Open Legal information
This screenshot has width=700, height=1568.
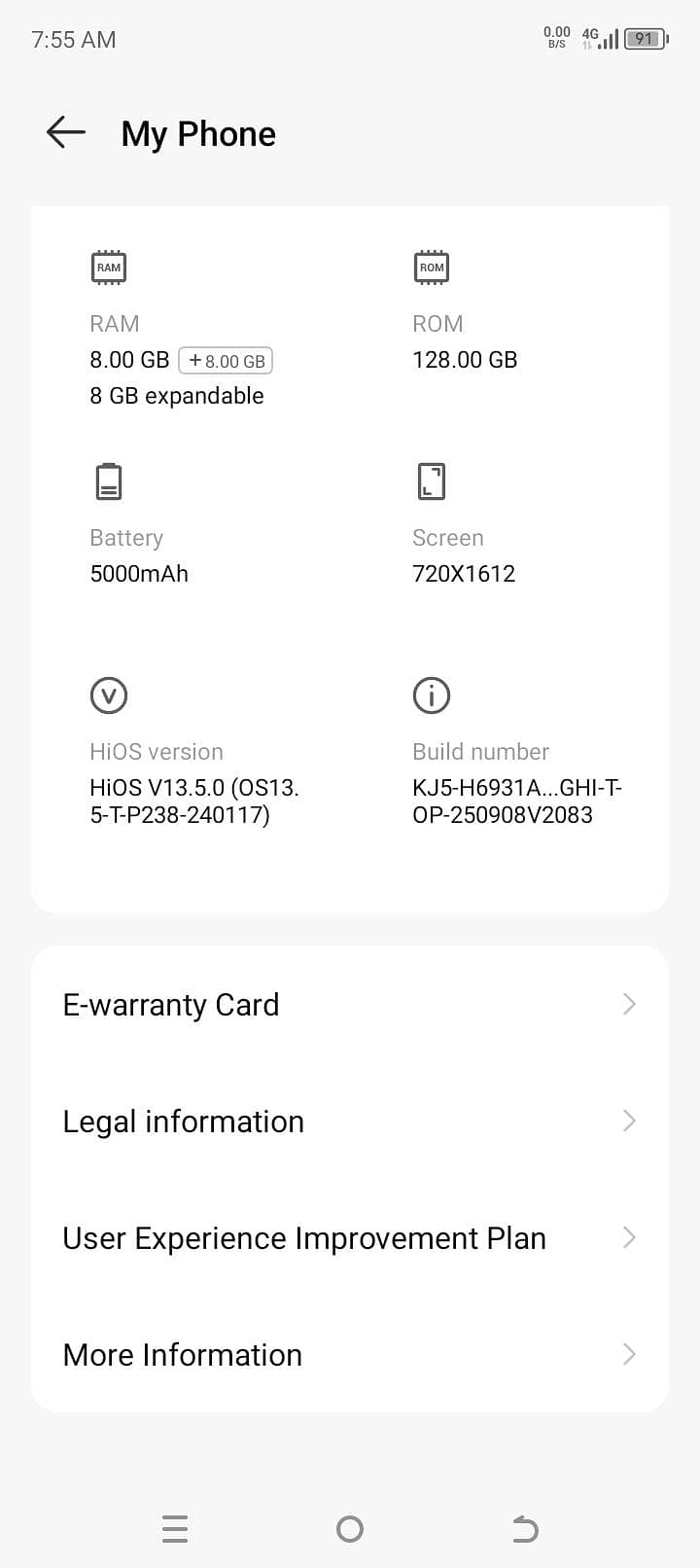[x=350, y=1121]
